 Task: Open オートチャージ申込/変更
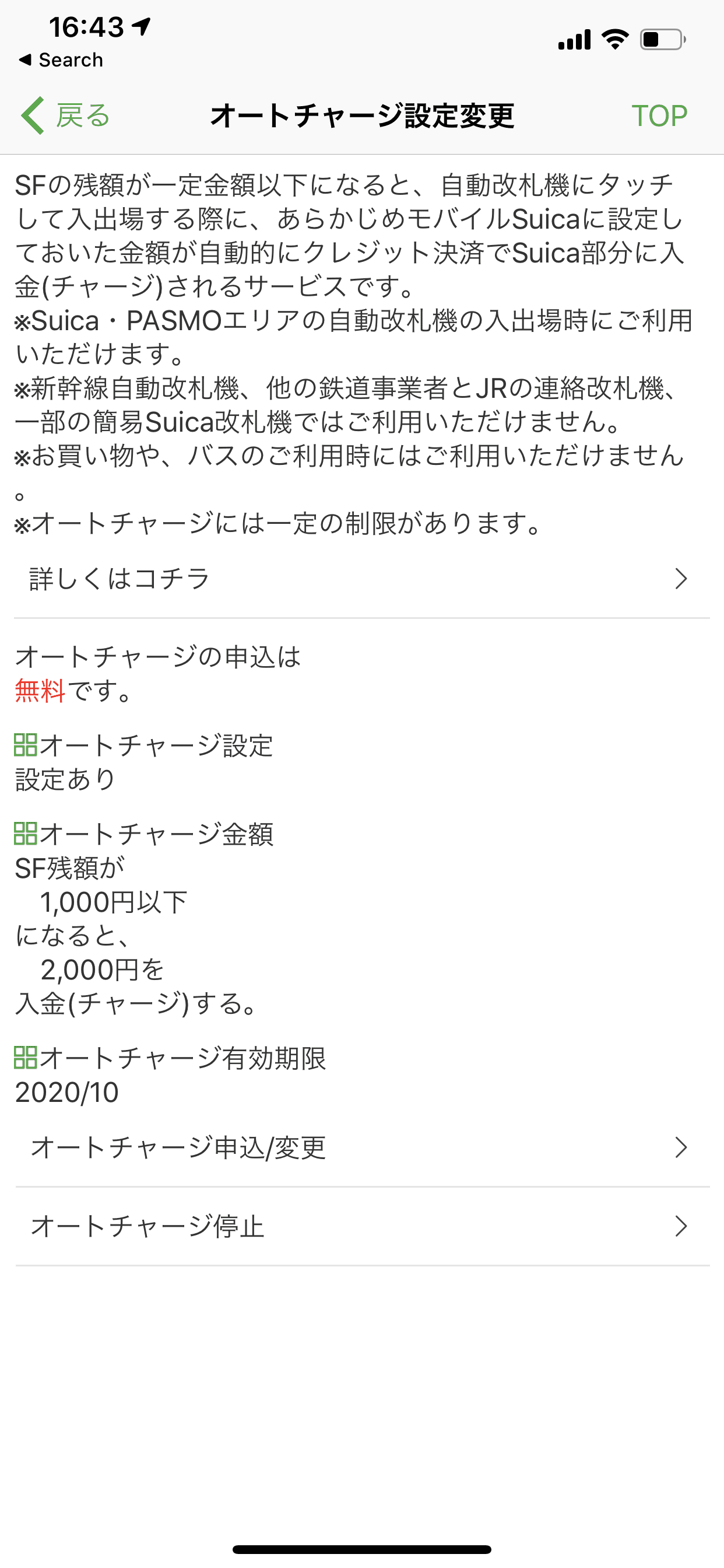point(362,1147)
